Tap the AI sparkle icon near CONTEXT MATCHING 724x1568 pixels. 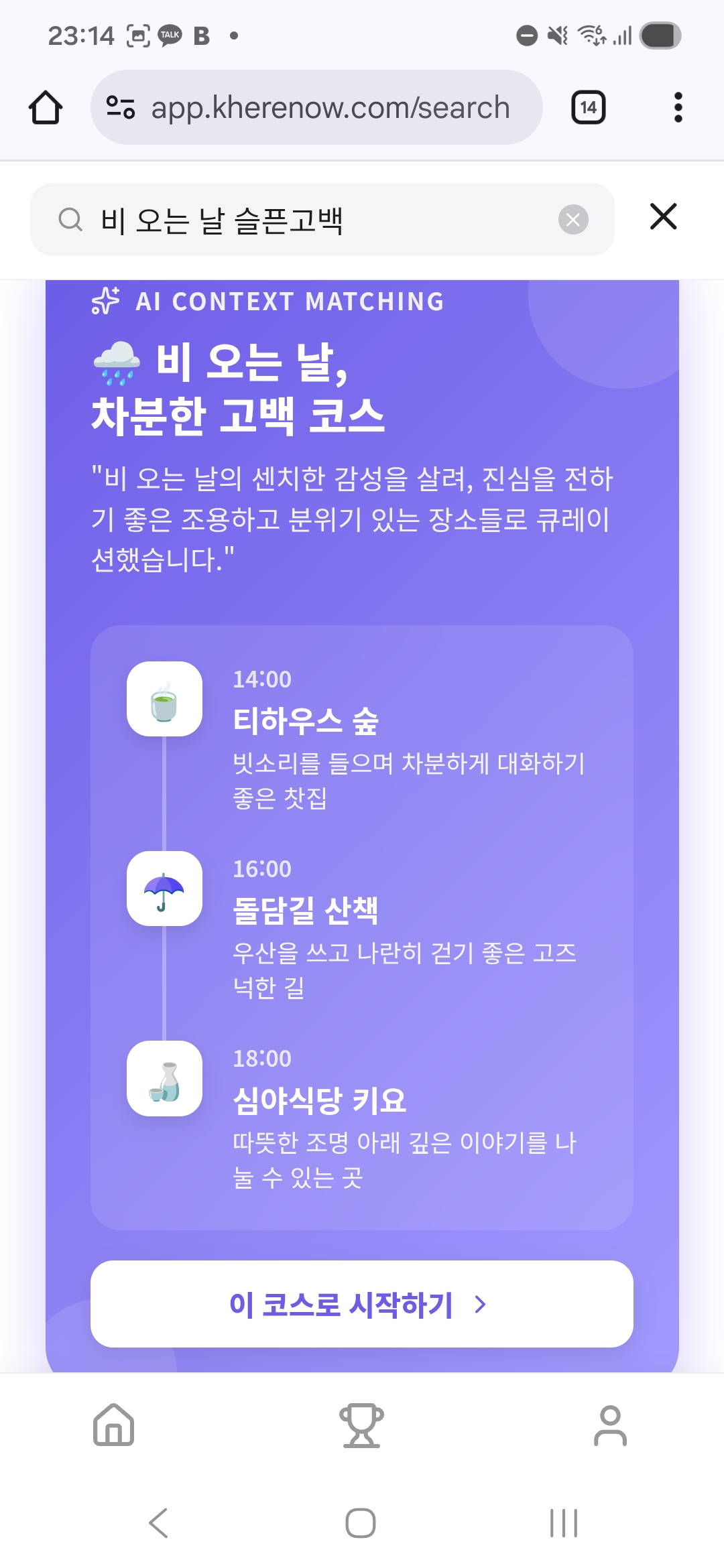coord(105,302)
